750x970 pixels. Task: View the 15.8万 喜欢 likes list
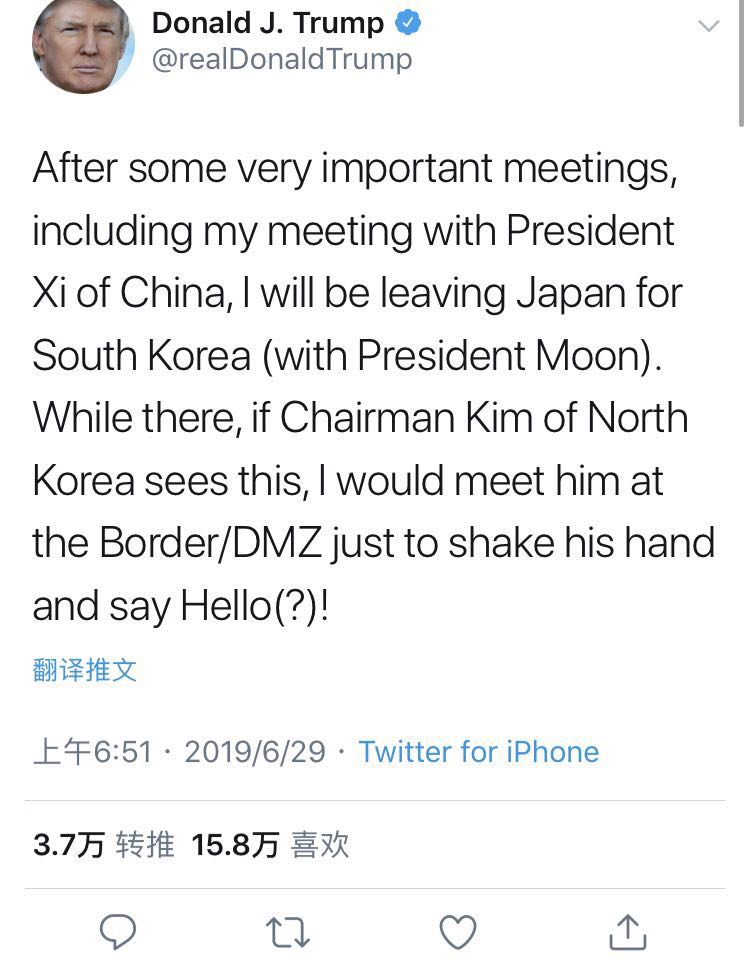point(270,845)
